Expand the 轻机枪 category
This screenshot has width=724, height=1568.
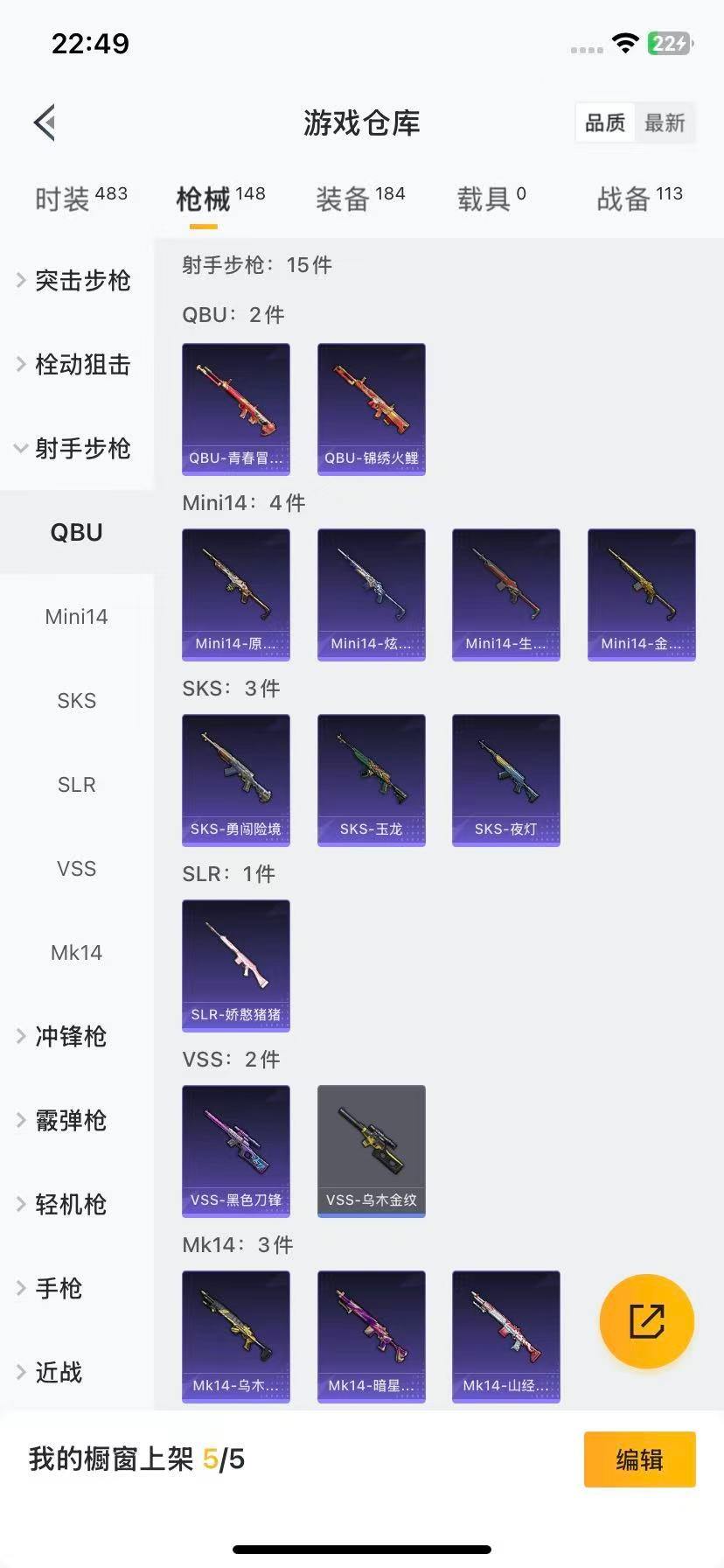[x=70, y=1204]
